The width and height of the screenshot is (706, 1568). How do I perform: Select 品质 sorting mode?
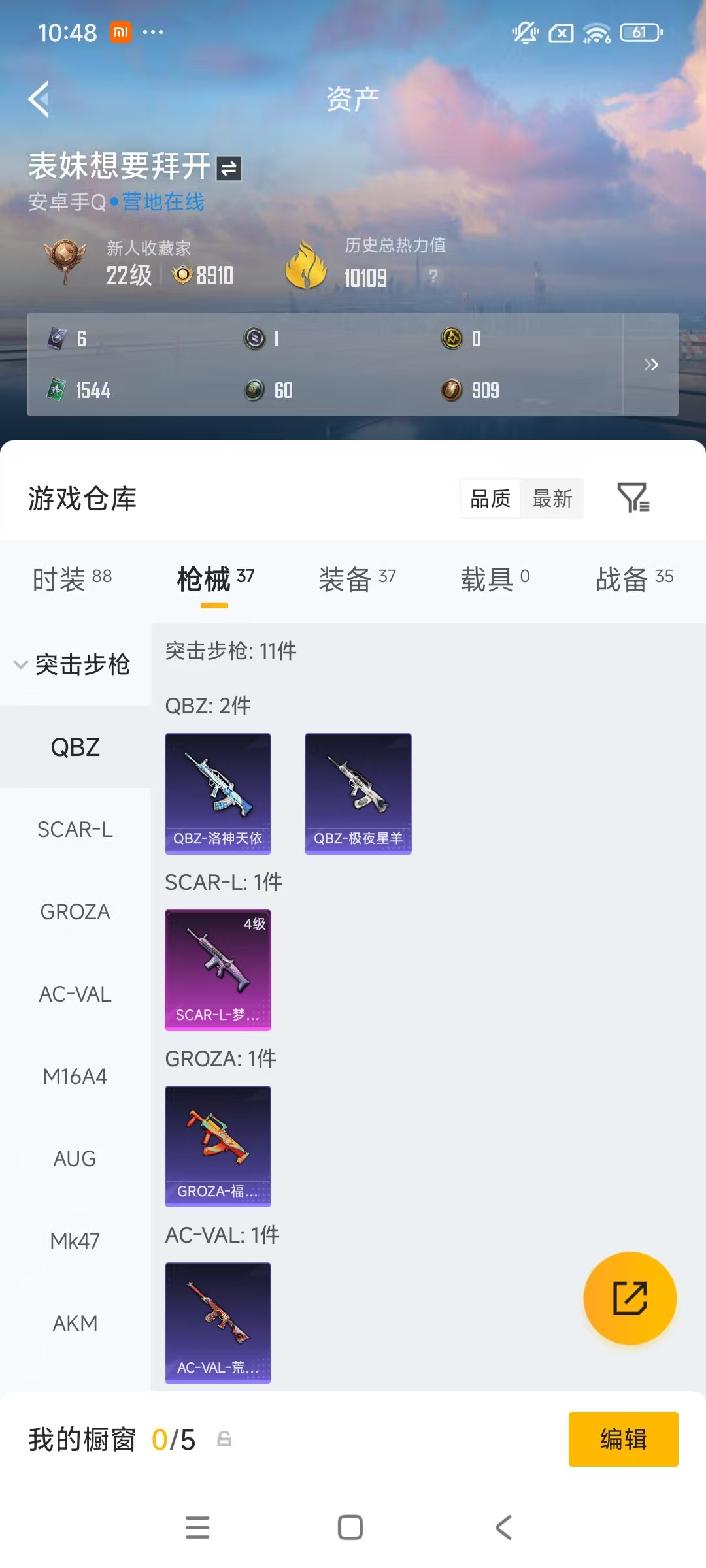click(491, 498)
